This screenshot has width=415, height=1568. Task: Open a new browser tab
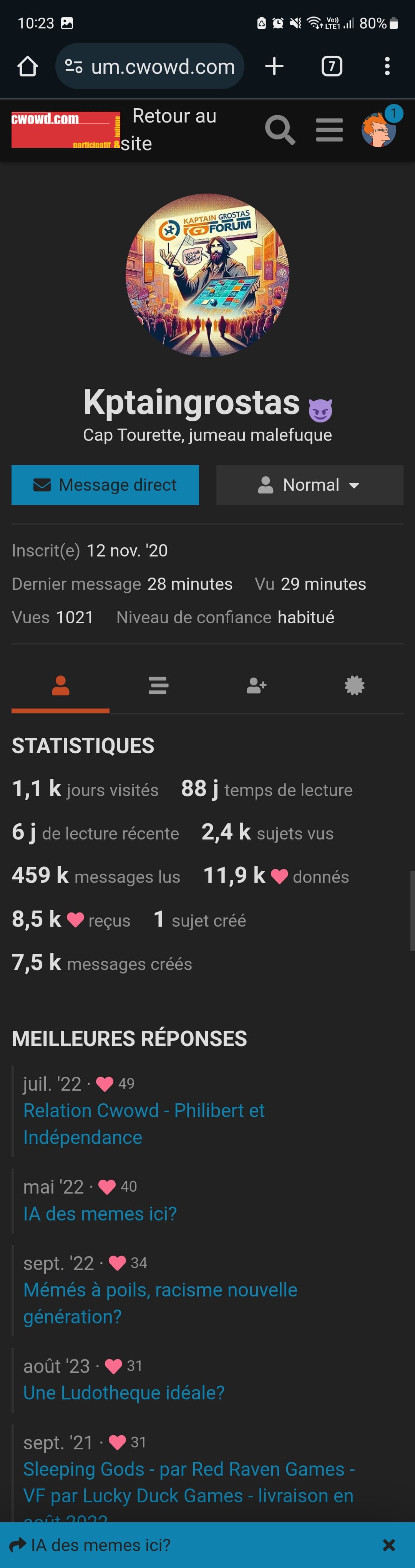(275, 66)
